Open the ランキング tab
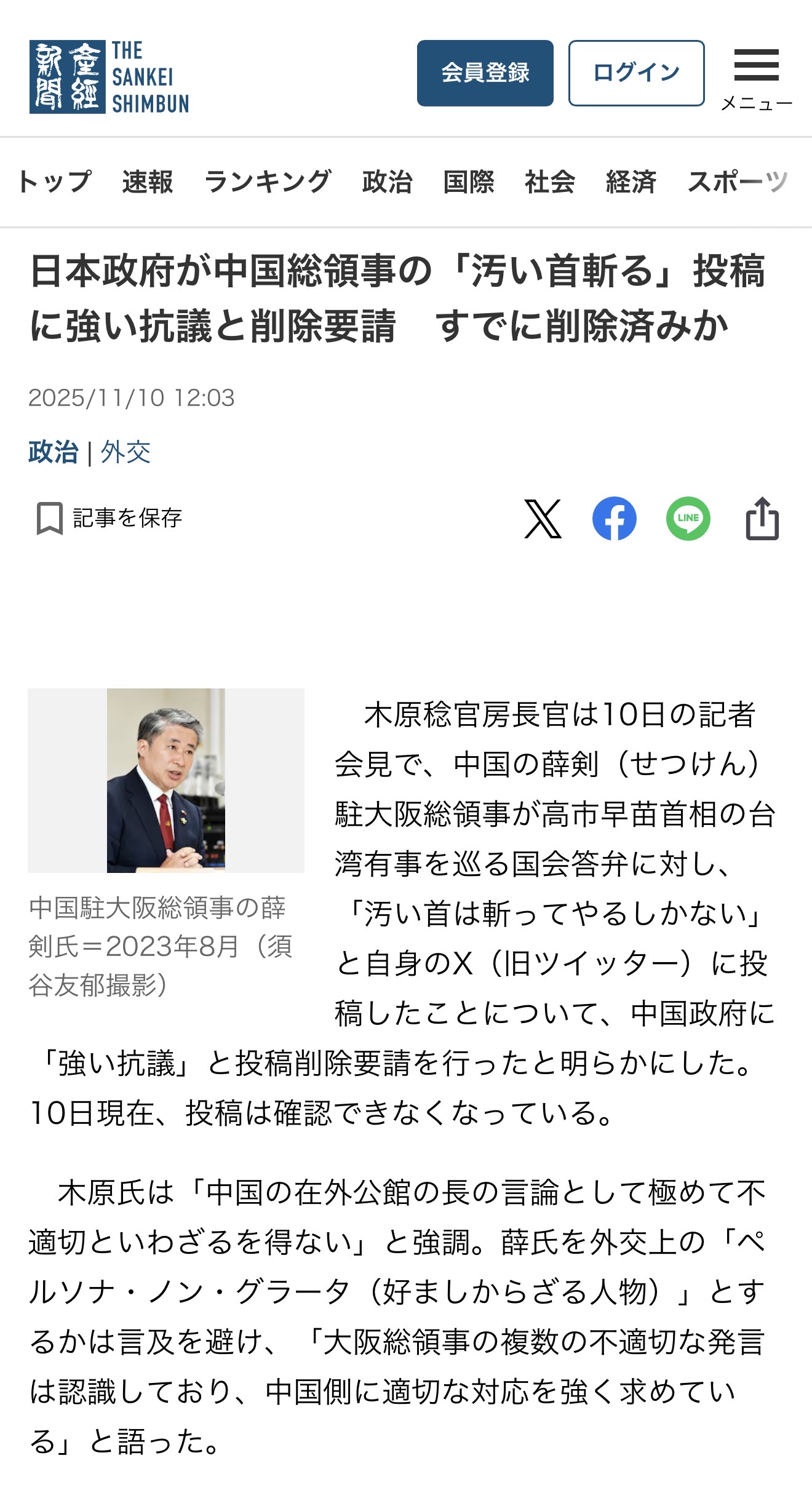The width and height of the screenshot is (812, 1490). [268, 182]
